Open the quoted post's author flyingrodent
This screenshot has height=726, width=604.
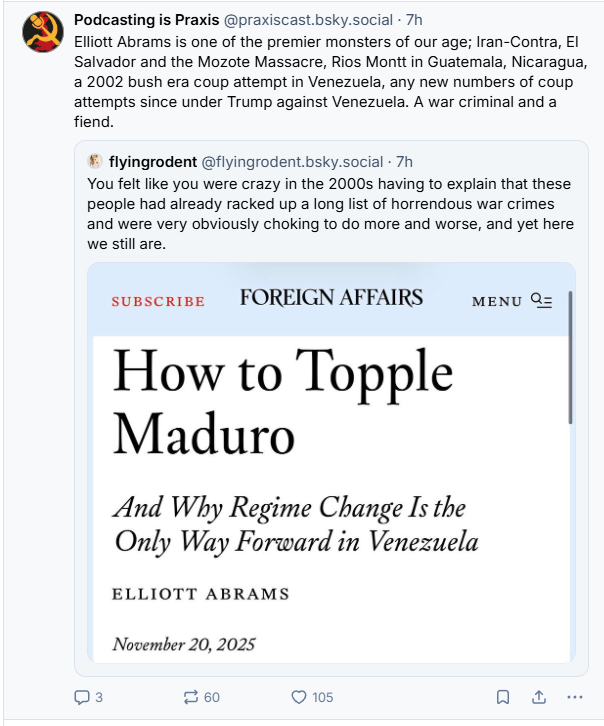152,161
